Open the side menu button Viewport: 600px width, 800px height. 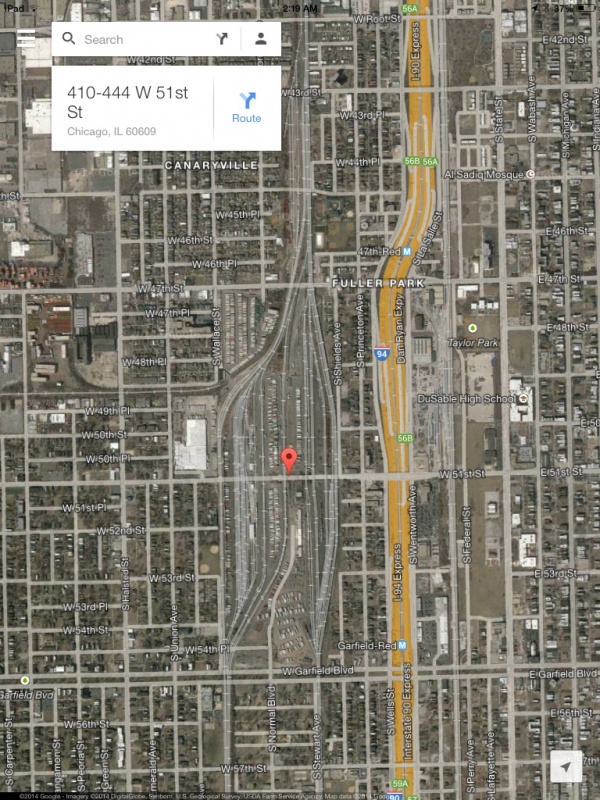point(26,39)
